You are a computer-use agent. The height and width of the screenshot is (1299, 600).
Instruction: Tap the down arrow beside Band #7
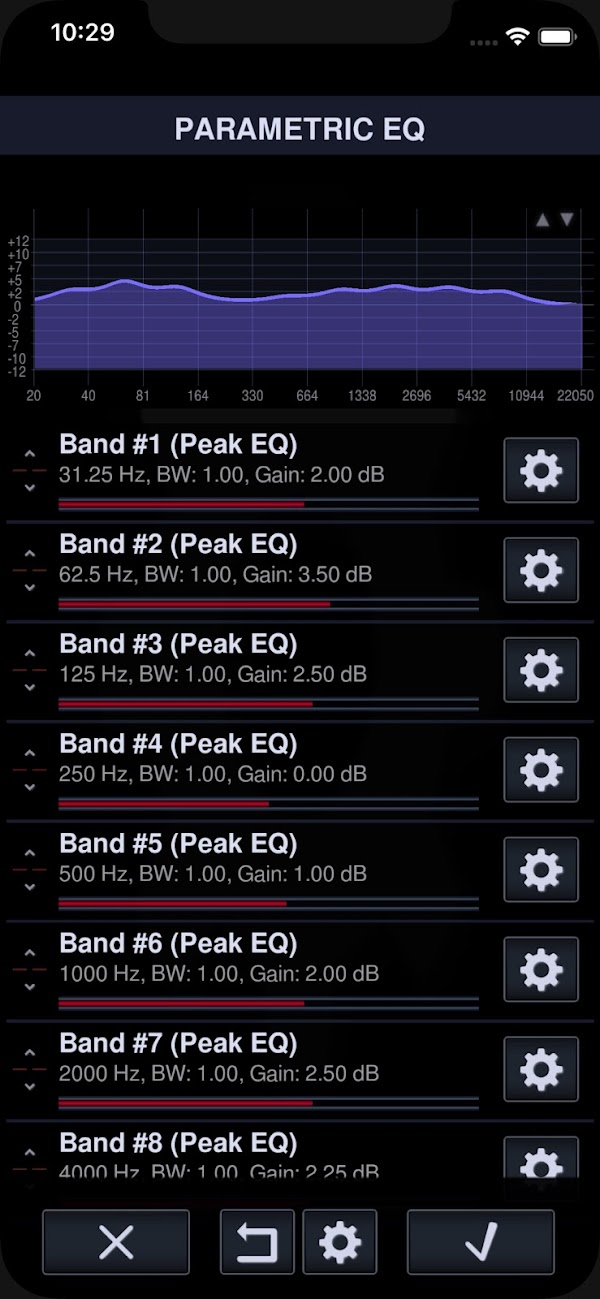pyautogui.click(x=30, y=1087)
